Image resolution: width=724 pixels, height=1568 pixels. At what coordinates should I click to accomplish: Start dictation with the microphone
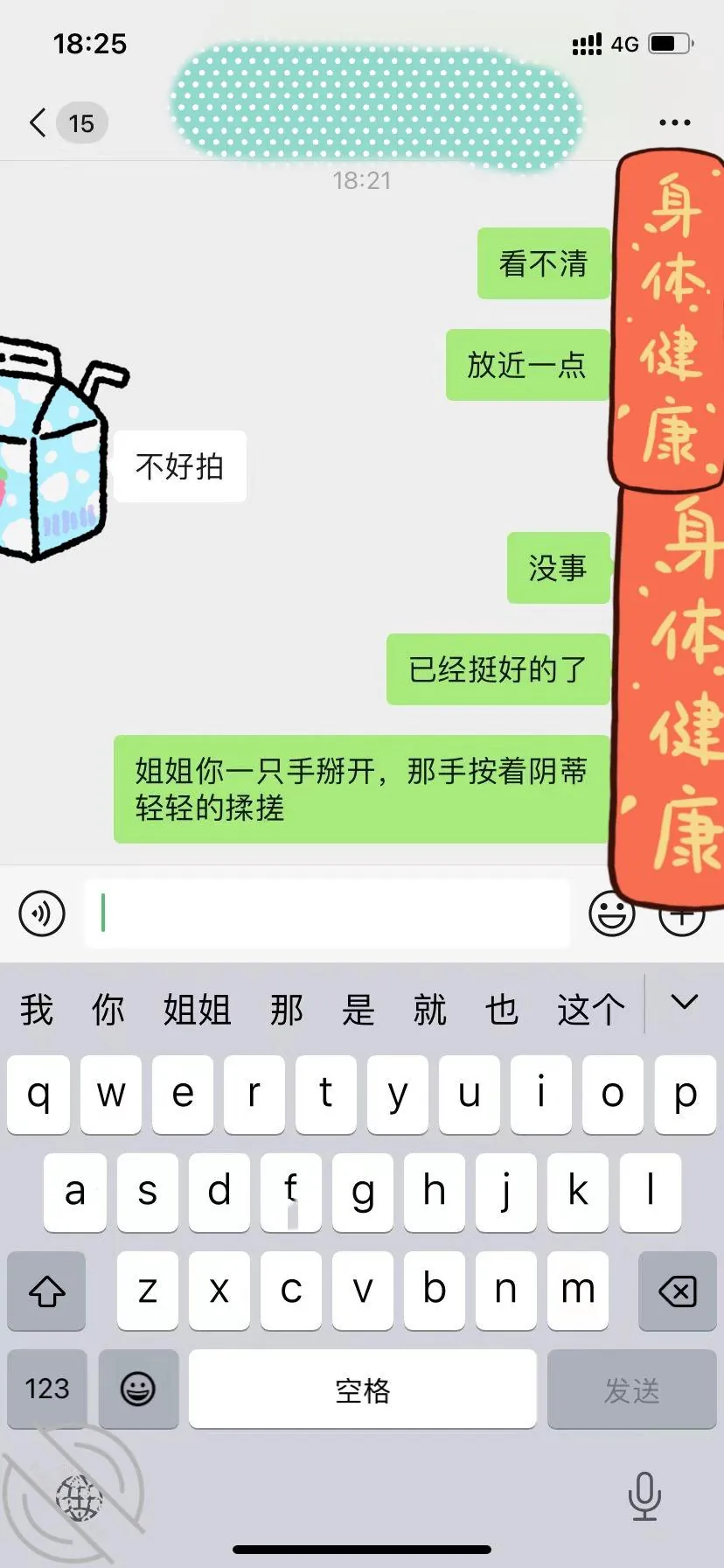pos(644,1496)
